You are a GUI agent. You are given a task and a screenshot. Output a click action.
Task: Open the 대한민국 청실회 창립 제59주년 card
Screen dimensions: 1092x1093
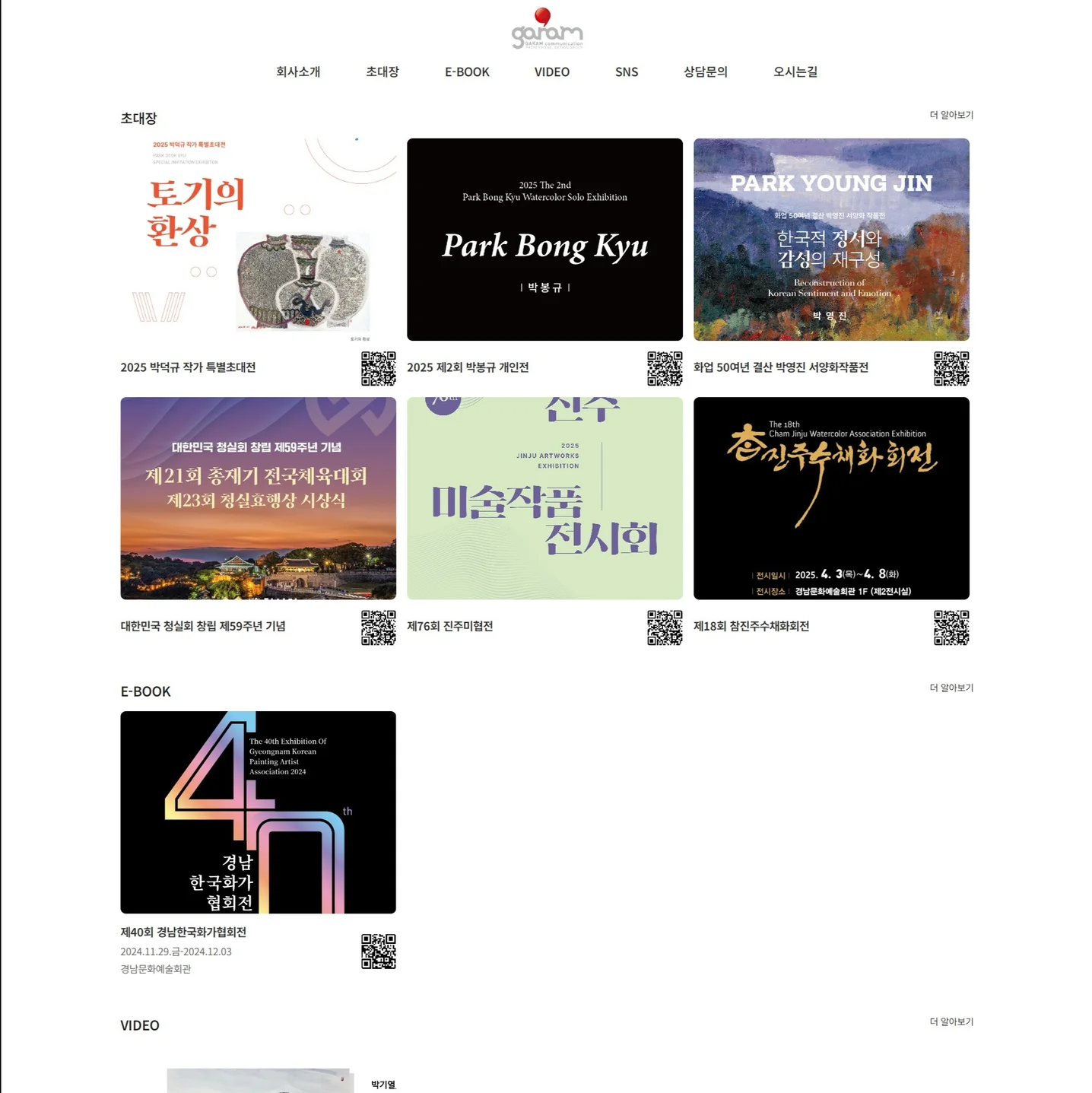tap(258, 498)
